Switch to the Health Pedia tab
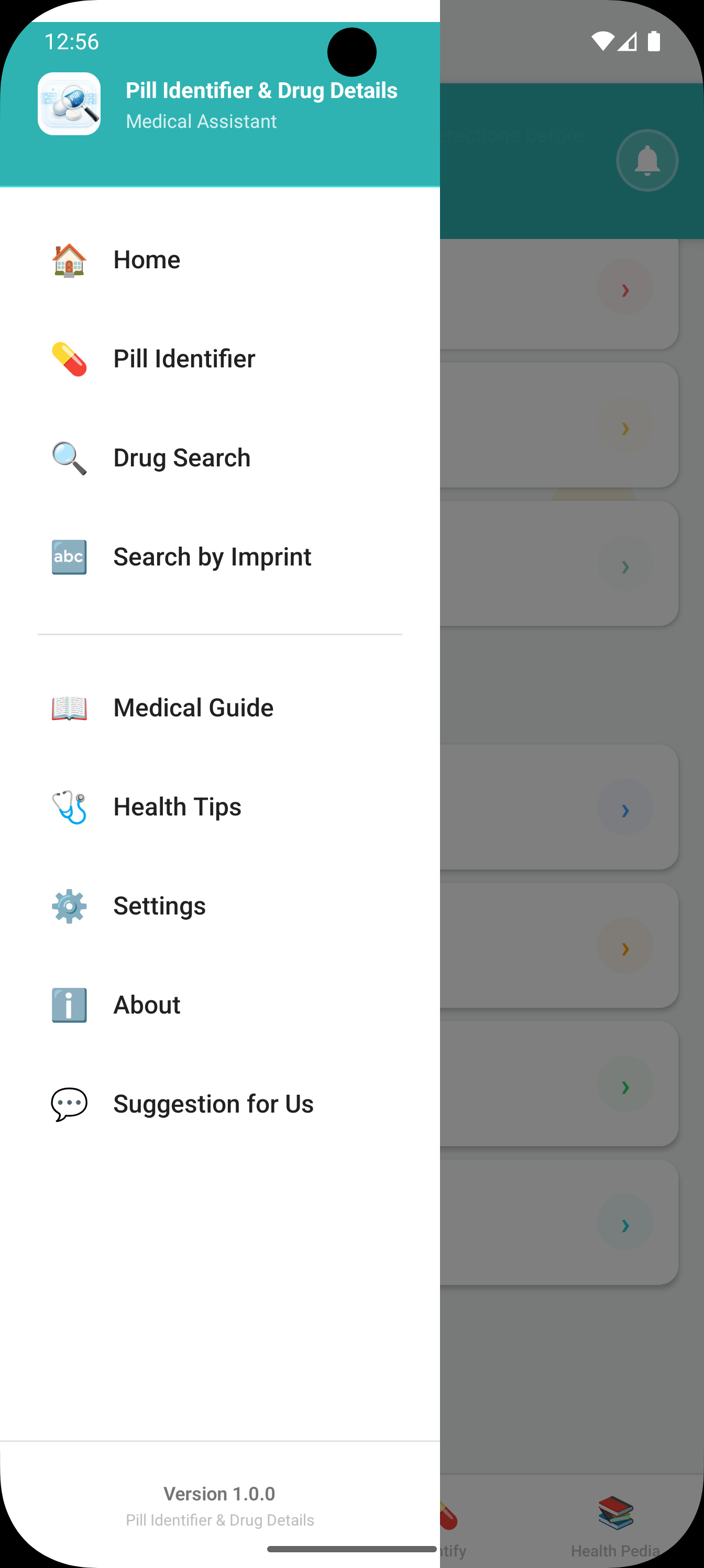This screenshot has width=704, height=1568. 617,1522
